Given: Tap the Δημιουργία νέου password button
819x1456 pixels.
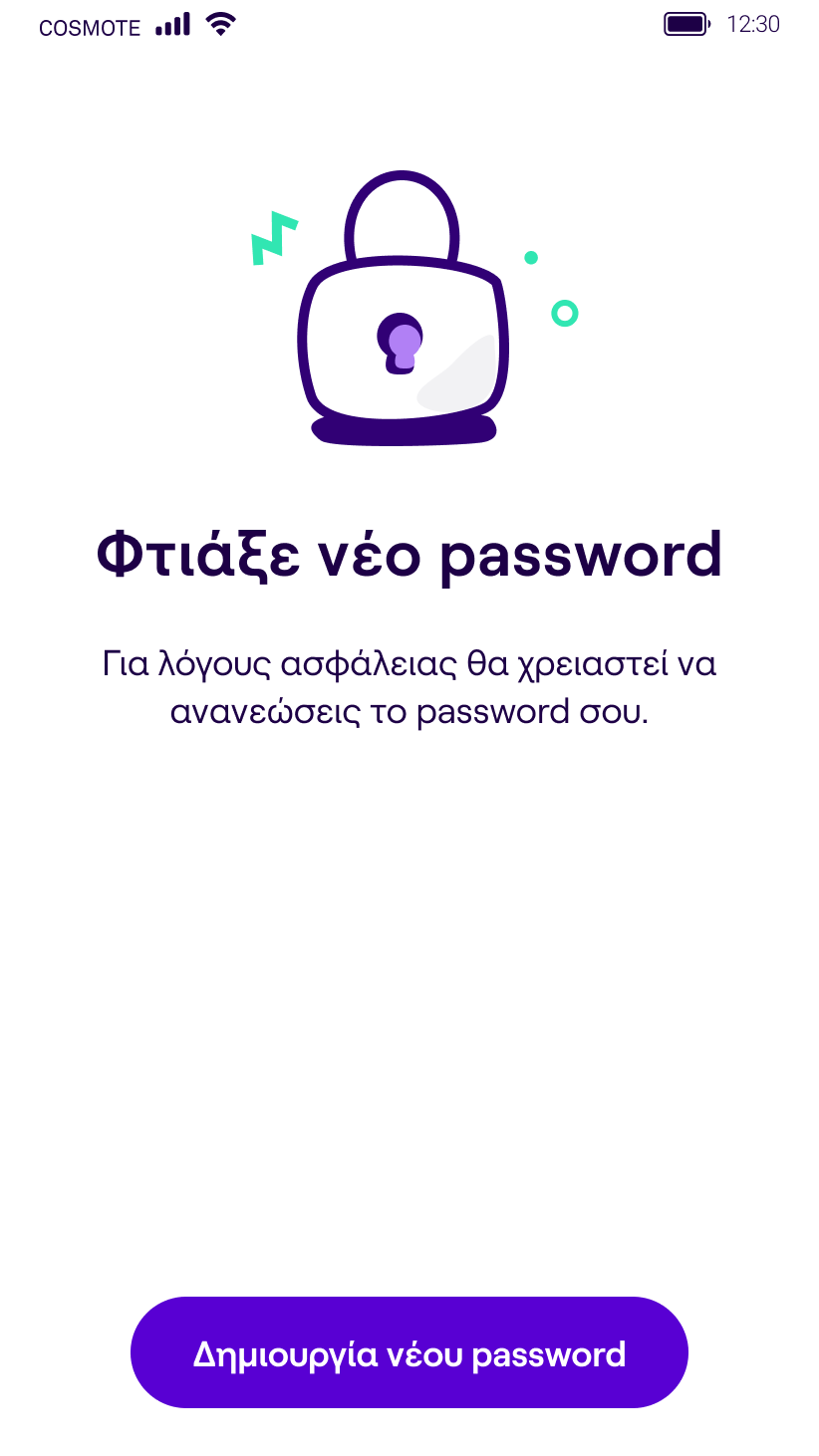Looking at the screenshot, I should point(409,1352).
